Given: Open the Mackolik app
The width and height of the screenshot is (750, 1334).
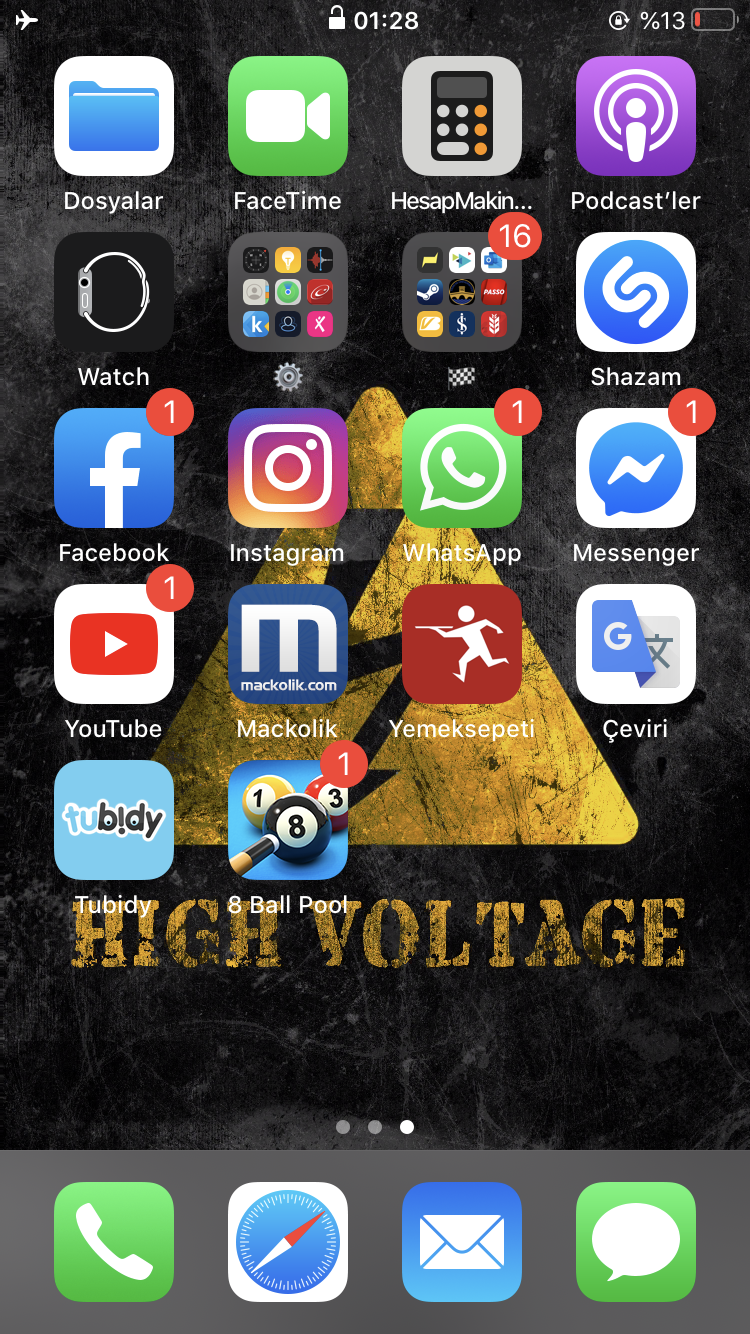Looking at the screenshot, I should pyautogui.click(x=288, y=644).
